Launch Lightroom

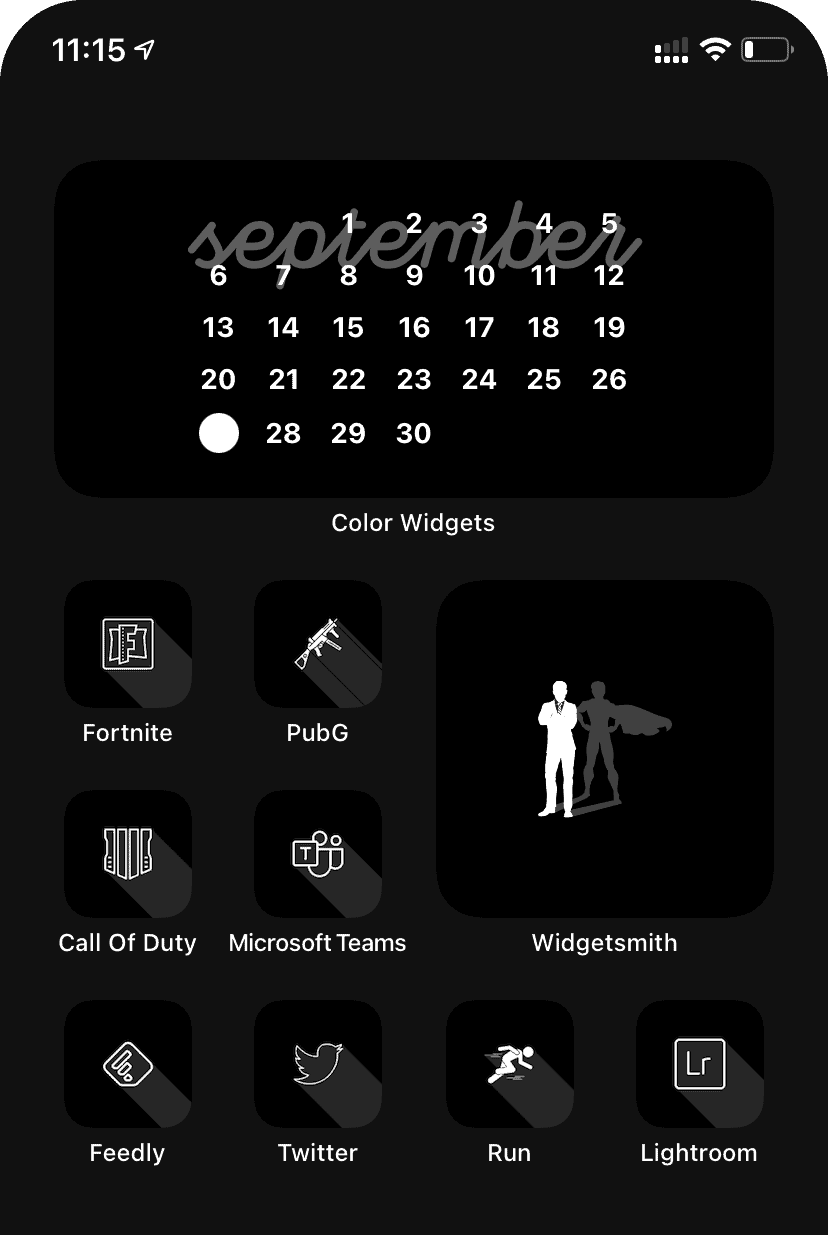[x=699, y=1064]
